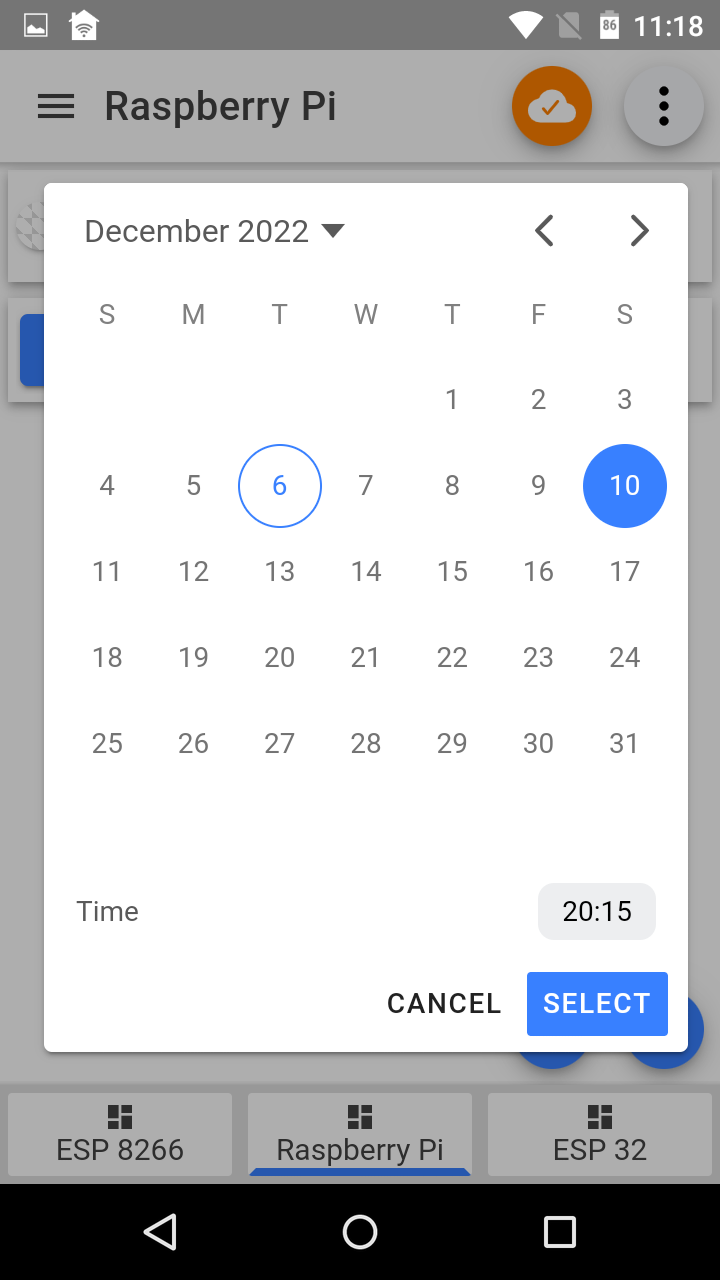Change the 20:15 time value
Image resolution: width=720 pixels, height=1280 pixels.
pos(597,911)
